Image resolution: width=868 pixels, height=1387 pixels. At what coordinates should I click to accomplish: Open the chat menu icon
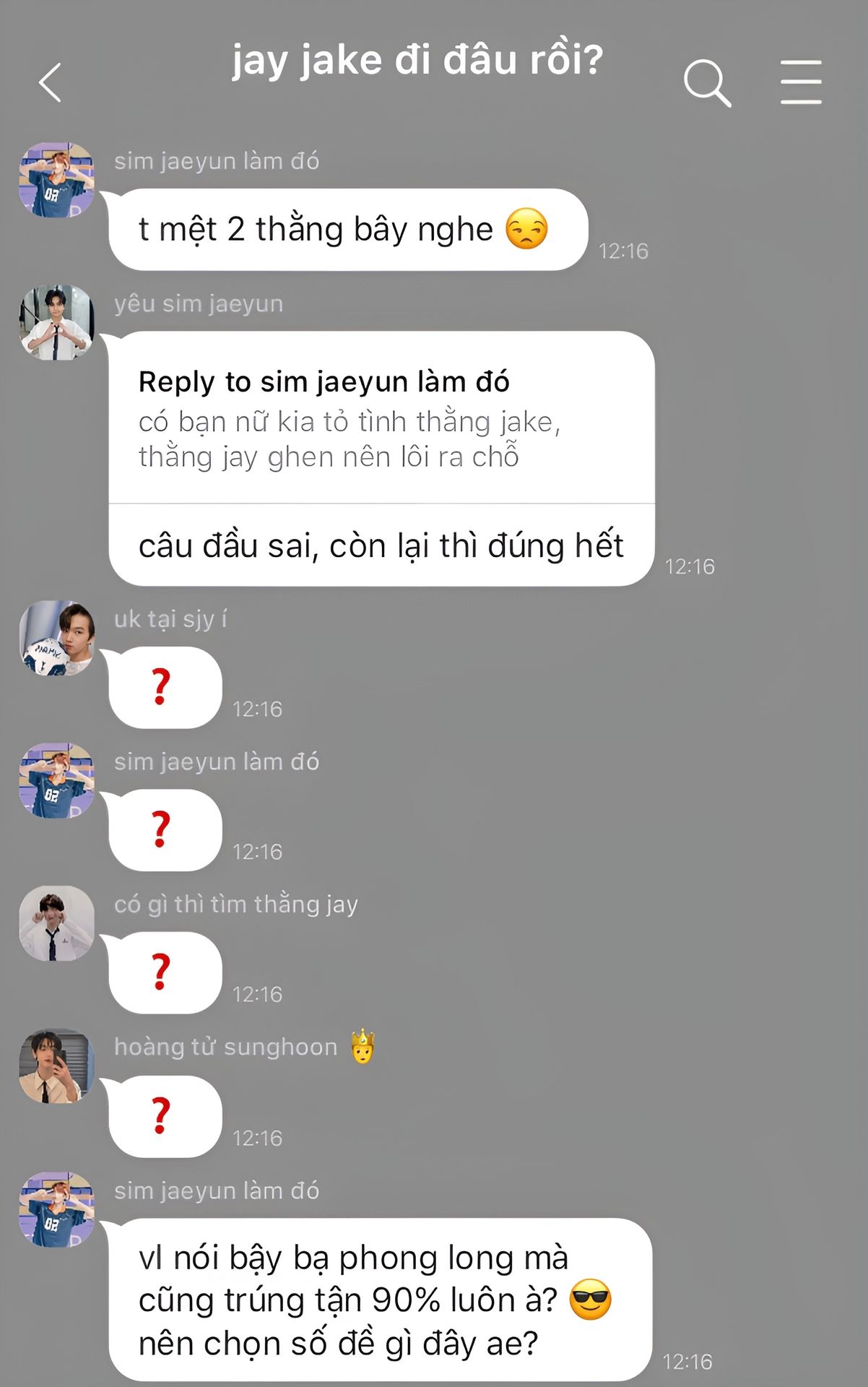[800, 82]
